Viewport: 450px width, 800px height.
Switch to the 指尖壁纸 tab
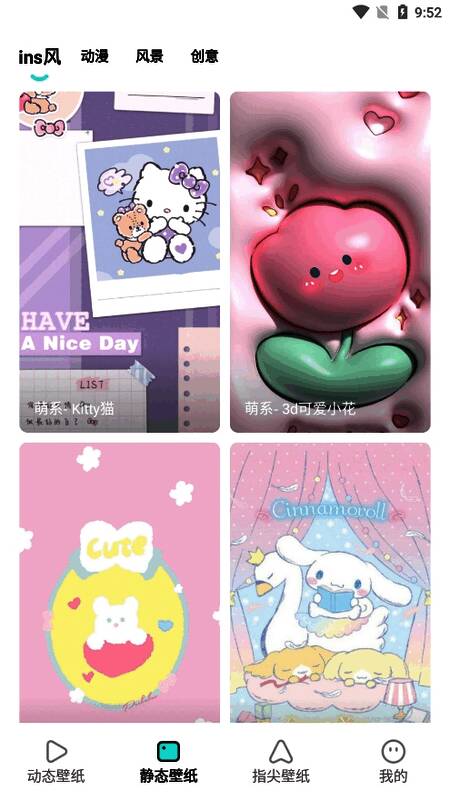[281, 761]
